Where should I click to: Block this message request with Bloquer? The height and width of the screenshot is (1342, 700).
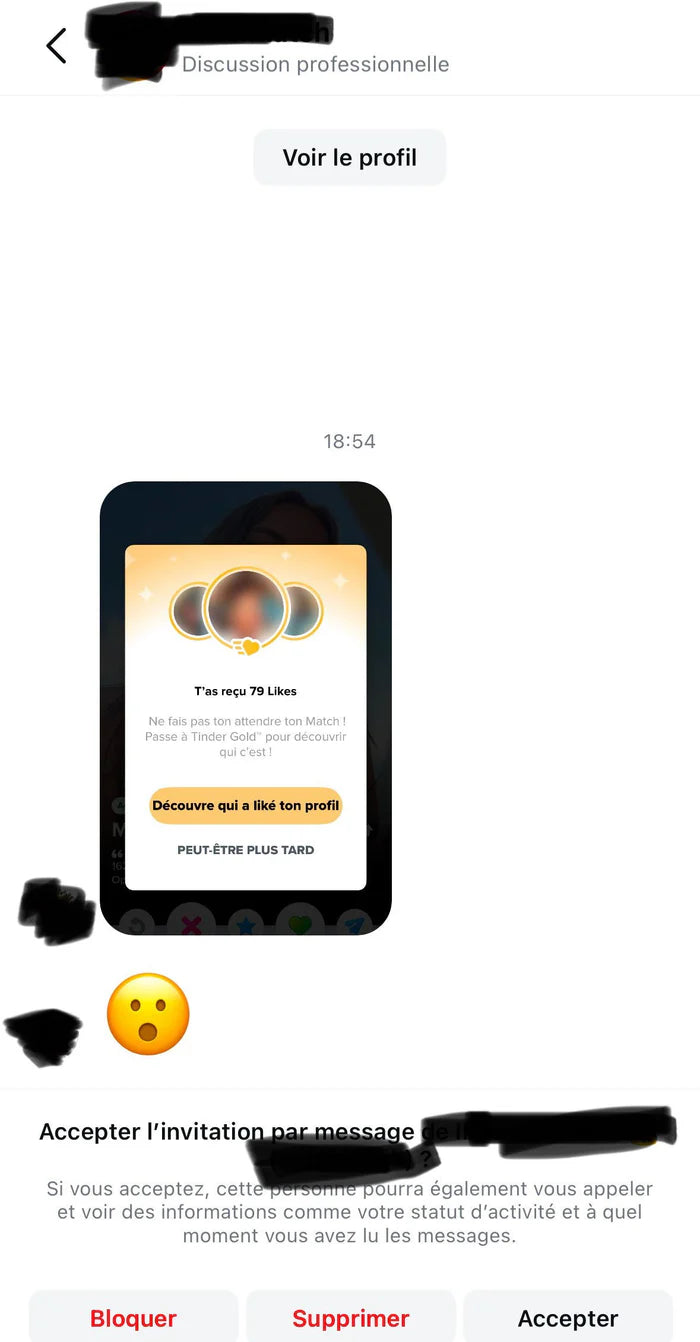coord(133,1318)
